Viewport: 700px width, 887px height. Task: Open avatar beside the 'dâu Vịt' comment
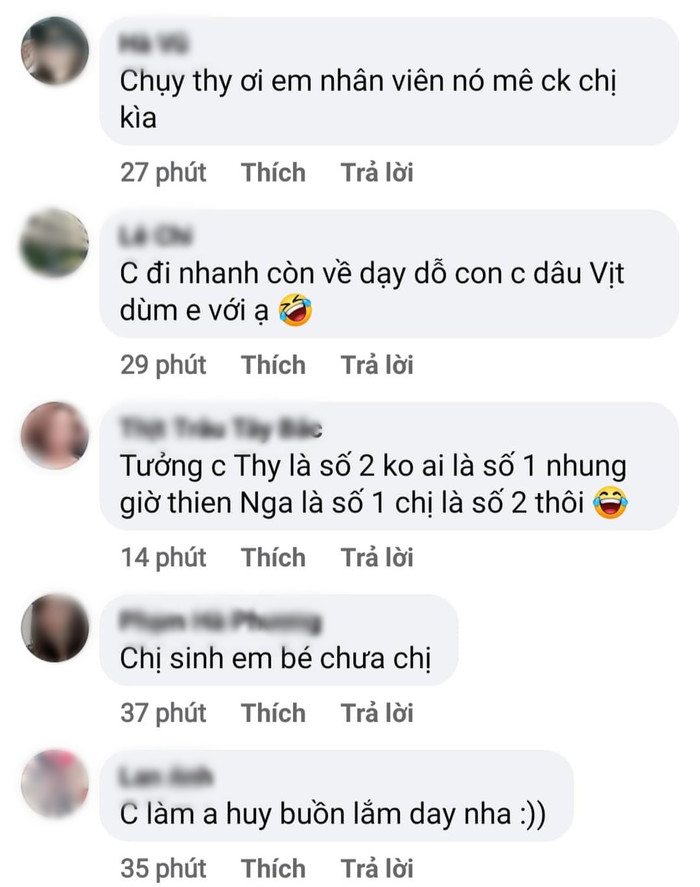pyautogui.click(x=54, y=243)
